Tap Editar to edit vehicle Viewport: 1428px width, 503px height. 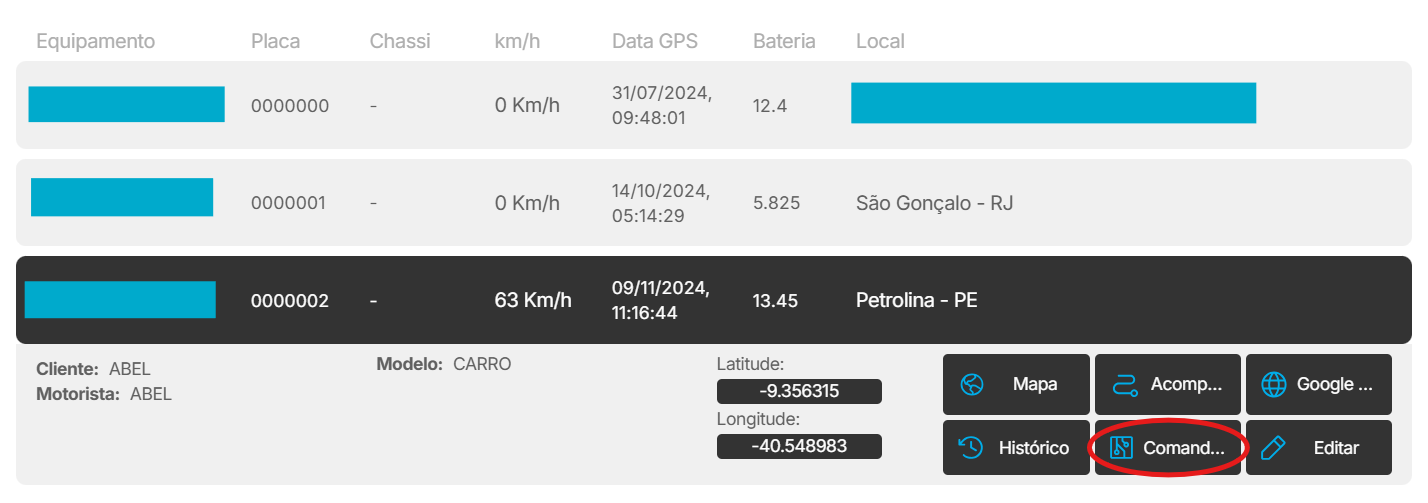point(1318,448)
